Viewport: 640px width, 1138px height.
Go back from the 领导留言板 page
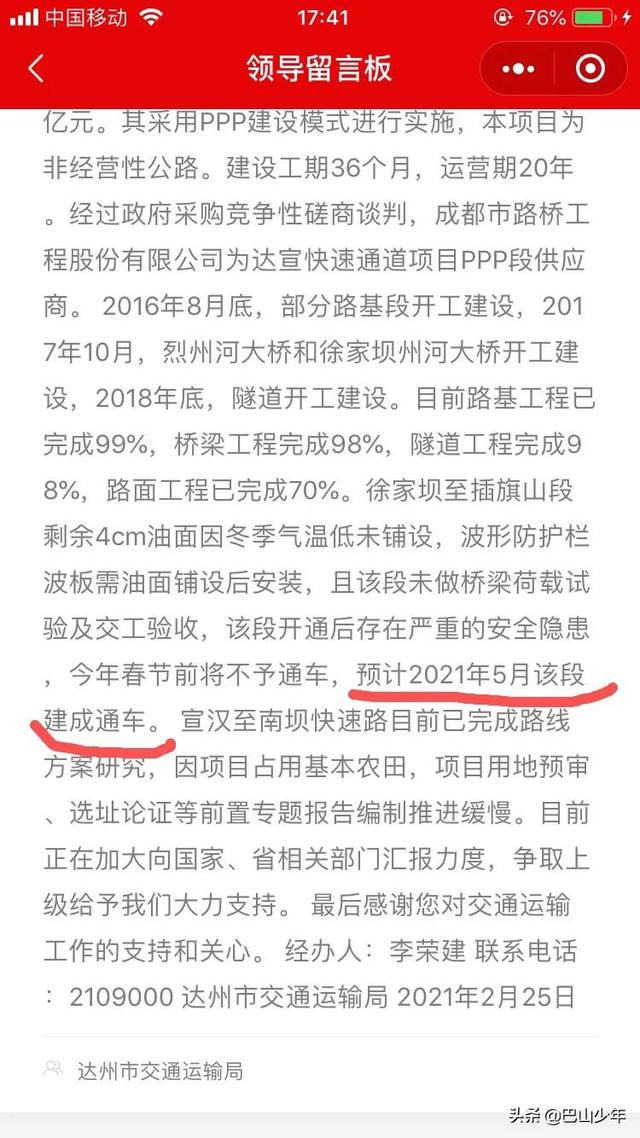[x=36, y=69]
